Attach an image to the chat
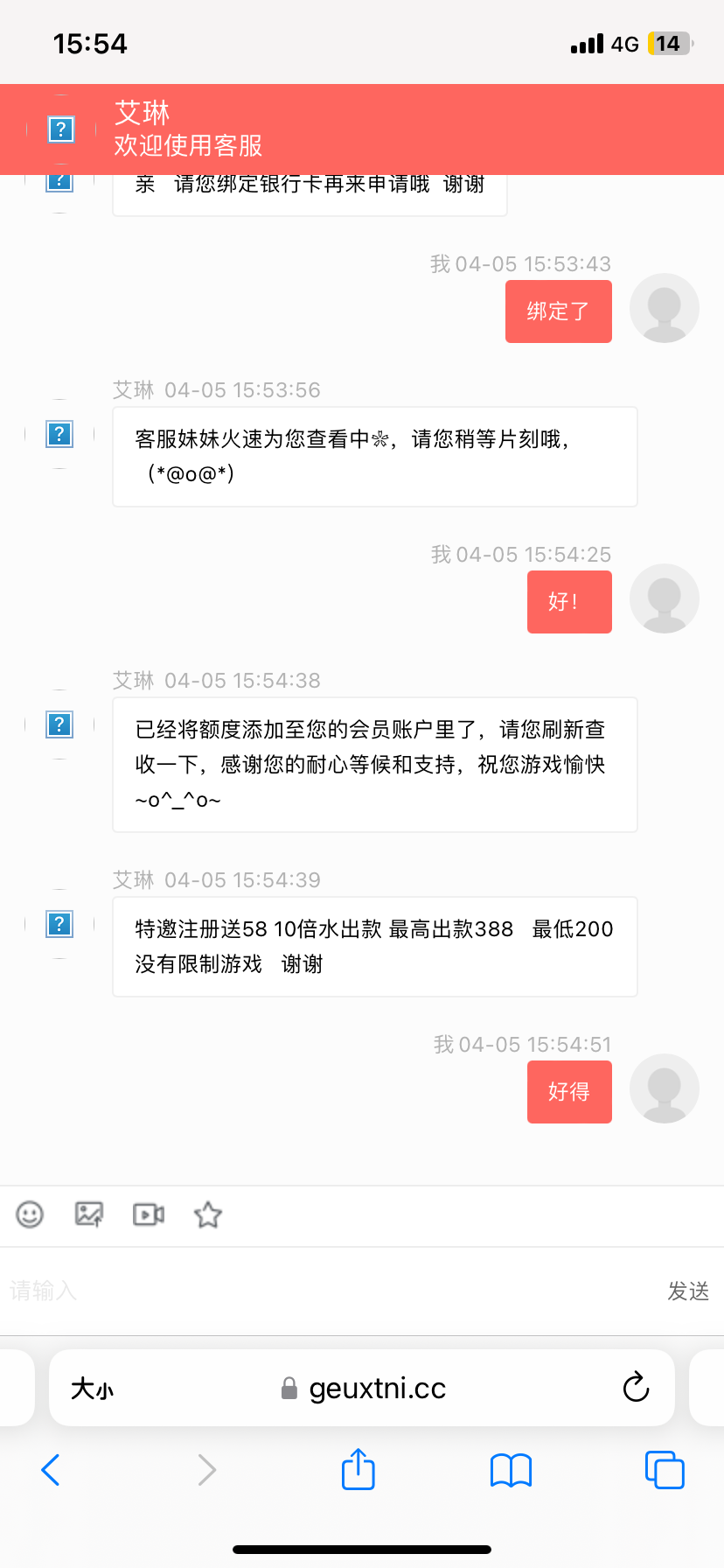The image size is (724, 1568). pos(89,1214)
